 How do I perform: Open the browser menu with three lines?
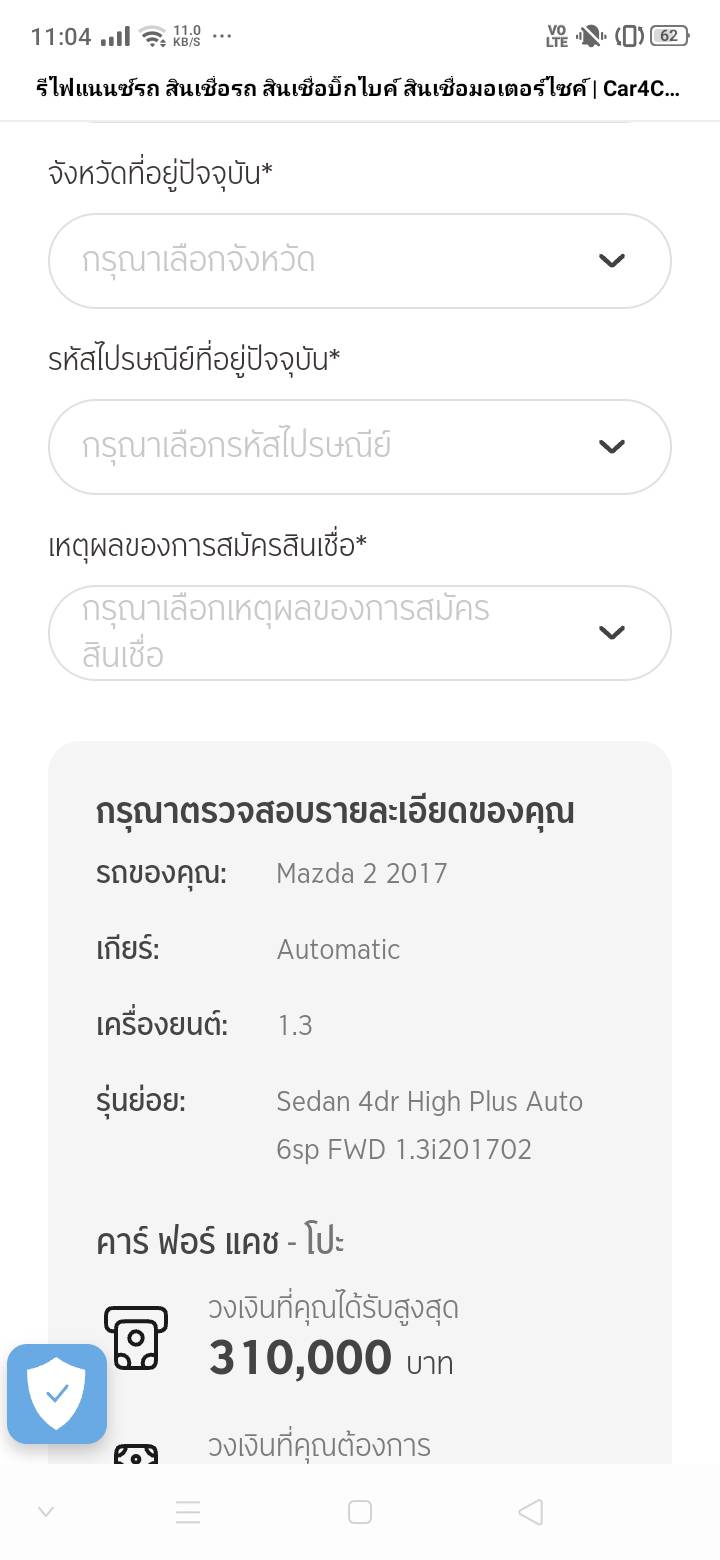(188, 1512)
